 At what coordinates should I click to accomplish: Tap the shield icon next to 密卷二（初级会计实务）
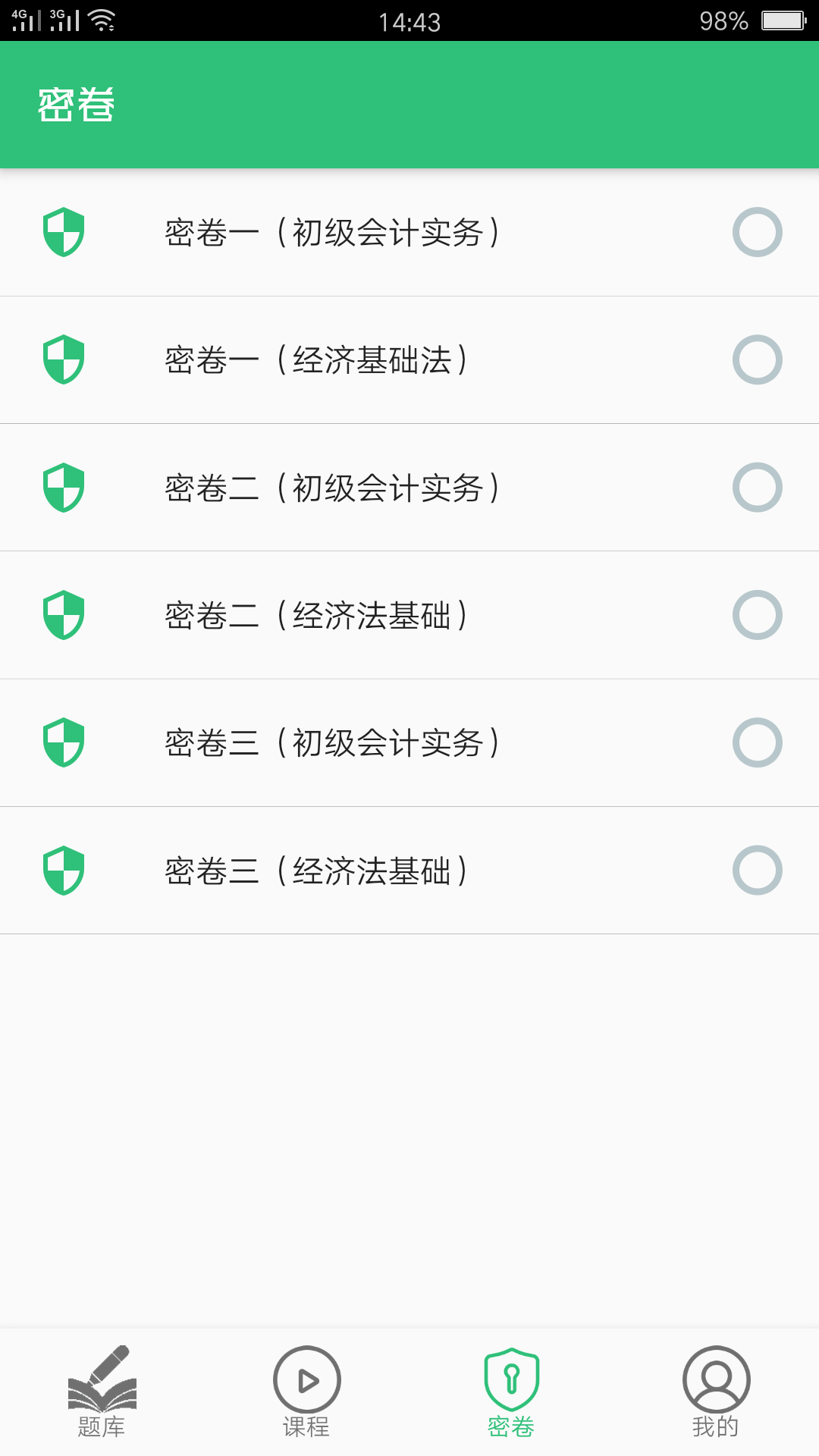64,488
